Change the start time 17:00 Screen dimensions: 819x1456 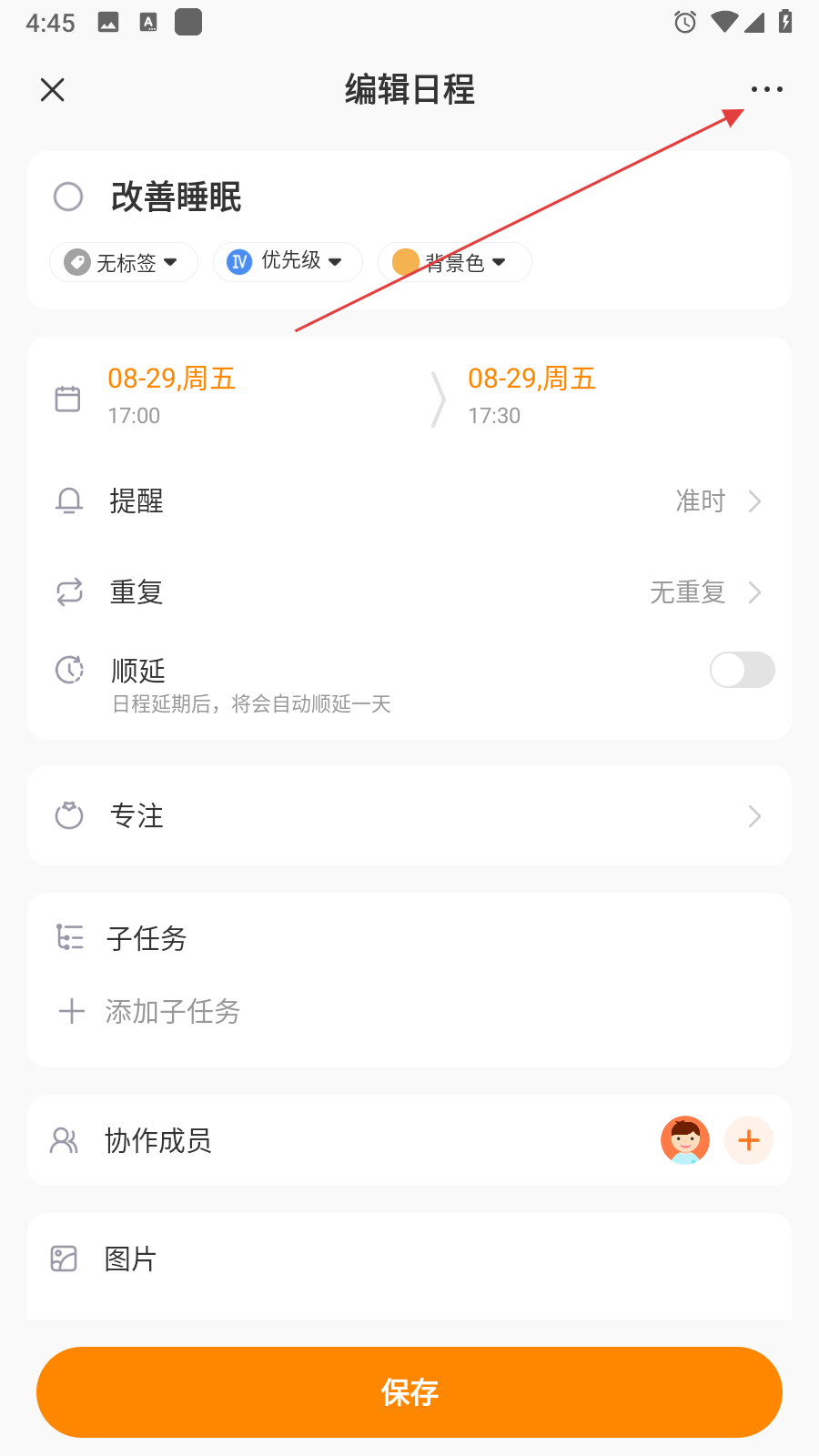point(172,396)
